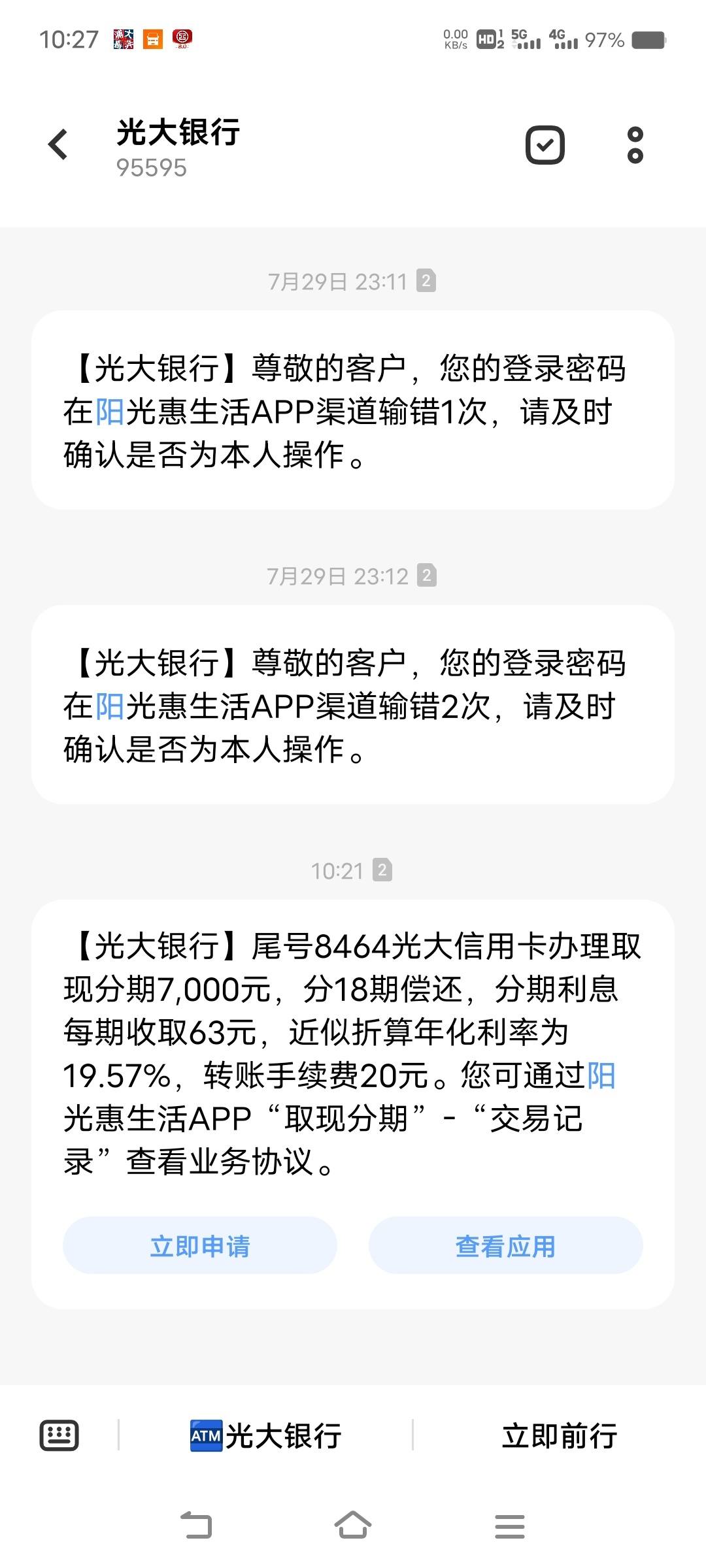
Task: Open the message selection checkmark icon
Action: [545, 145]
